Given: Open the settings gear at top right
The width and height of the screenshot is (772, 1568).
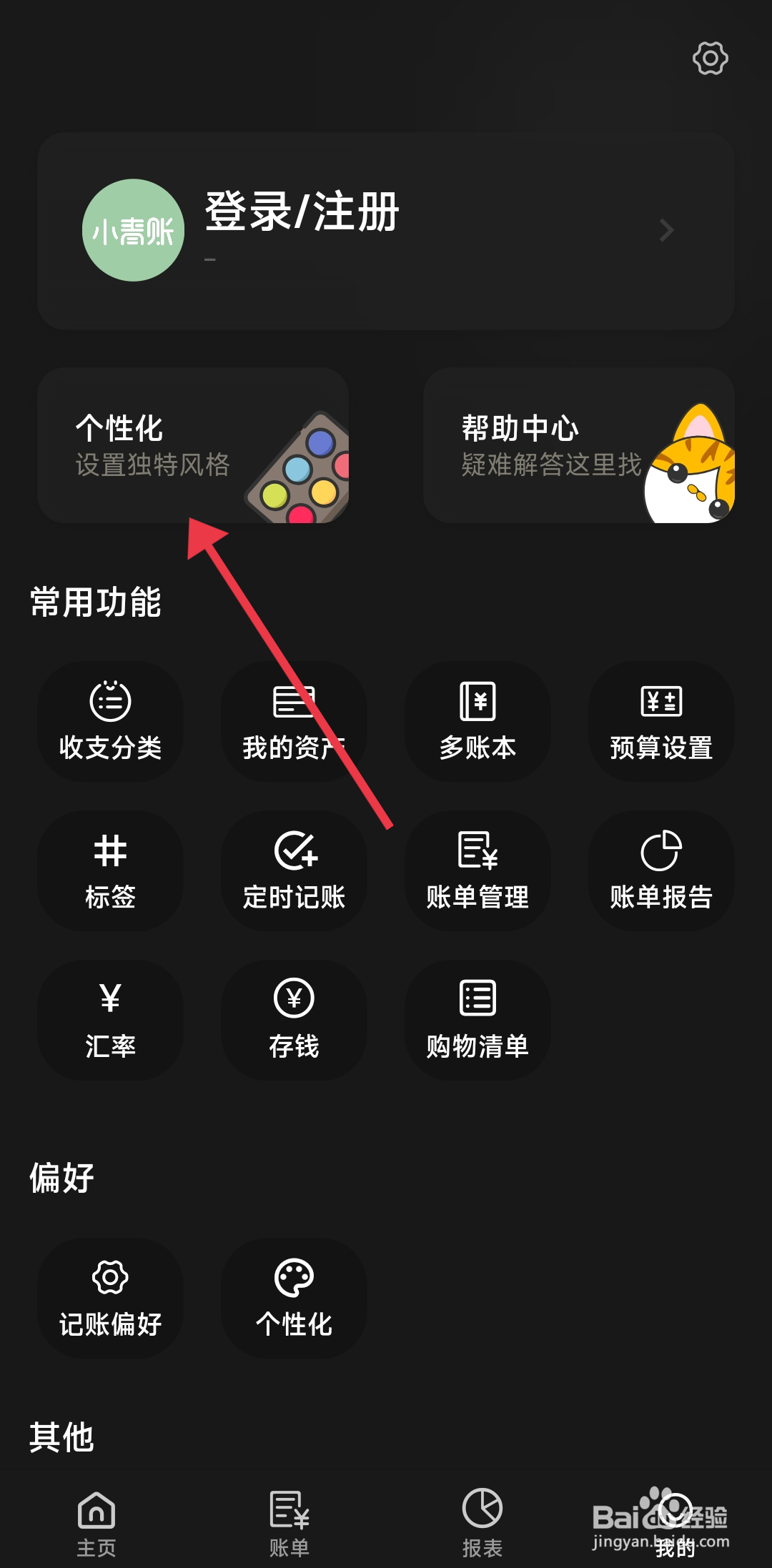Looking at the screenshot, I should [710, 59].
